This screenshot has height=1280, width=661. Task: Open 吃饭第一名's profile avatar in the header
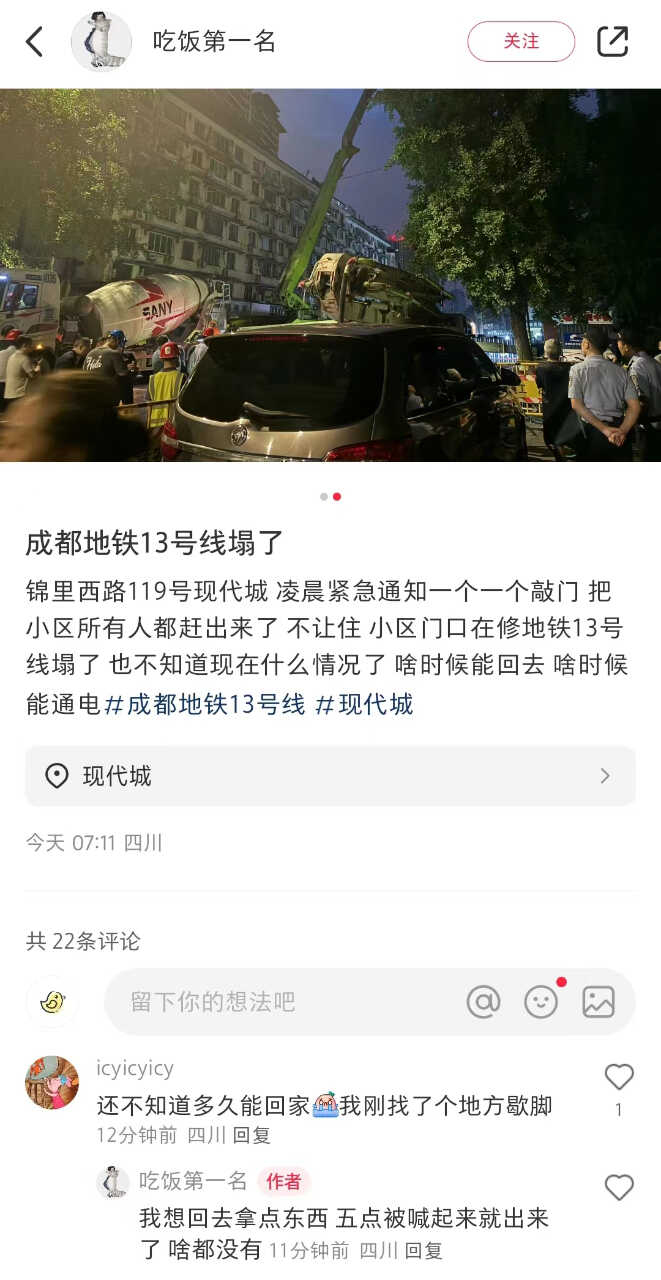101,42
